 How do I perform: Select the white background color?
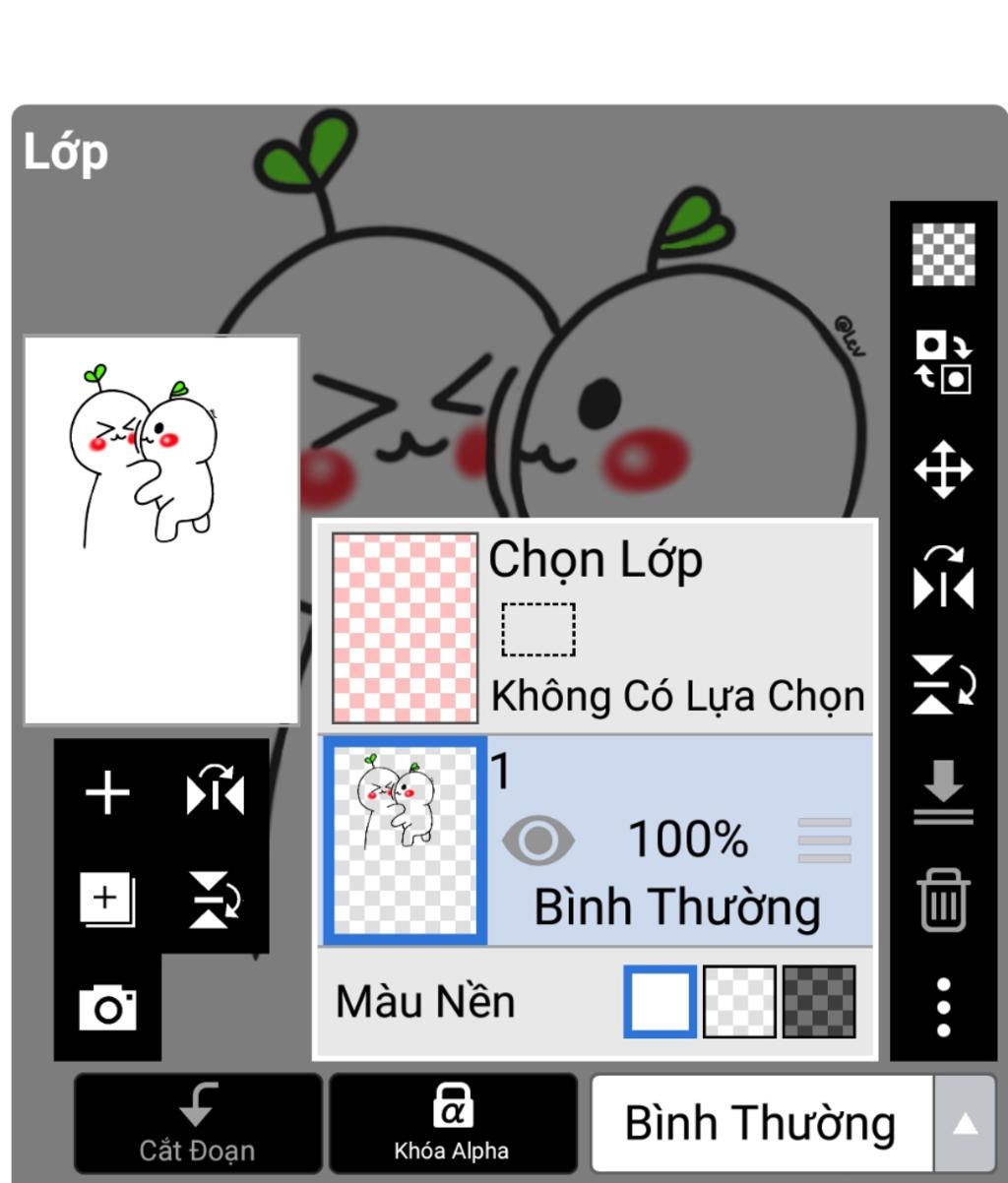pos(661,1002)
